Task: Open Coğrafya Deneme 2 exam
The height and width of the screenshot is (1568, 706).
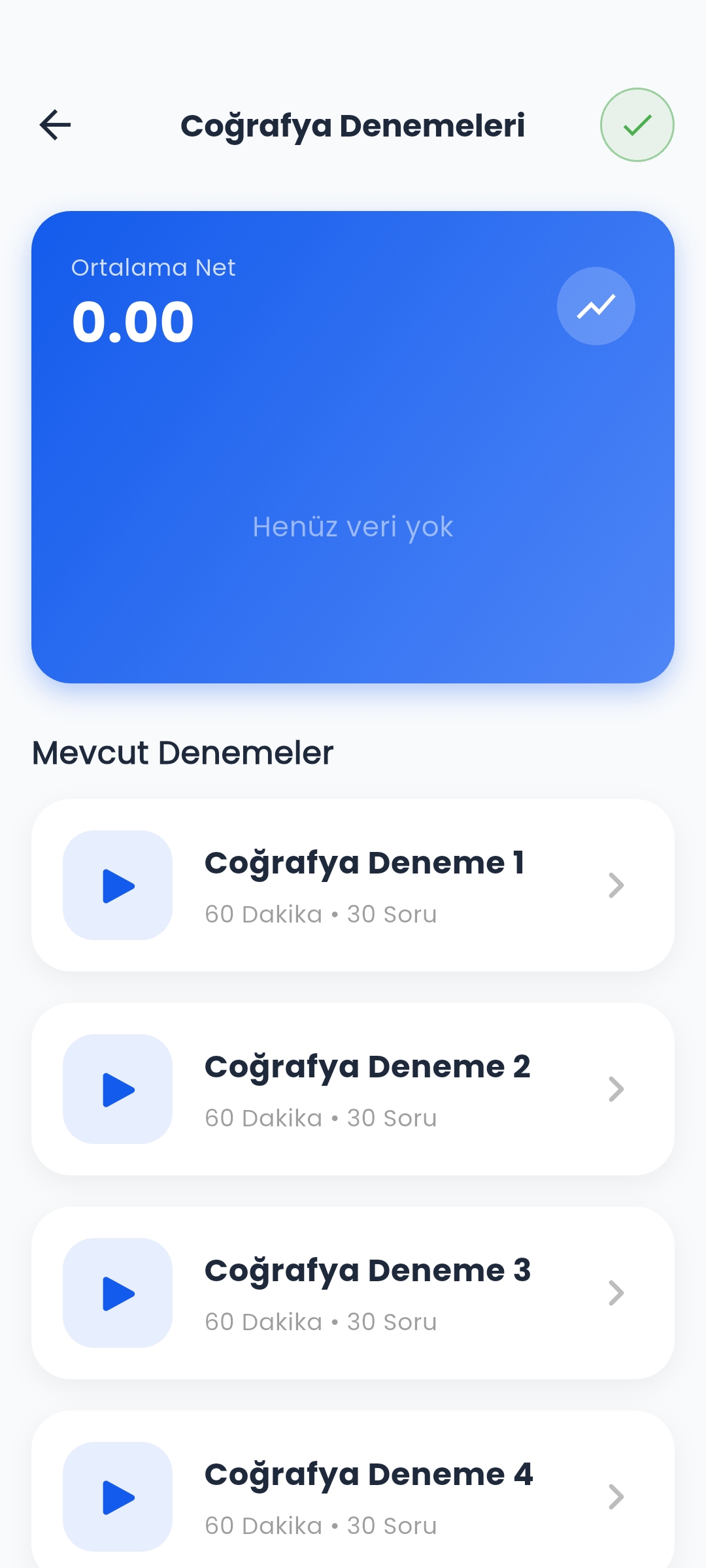Action: click(353, 1089)
